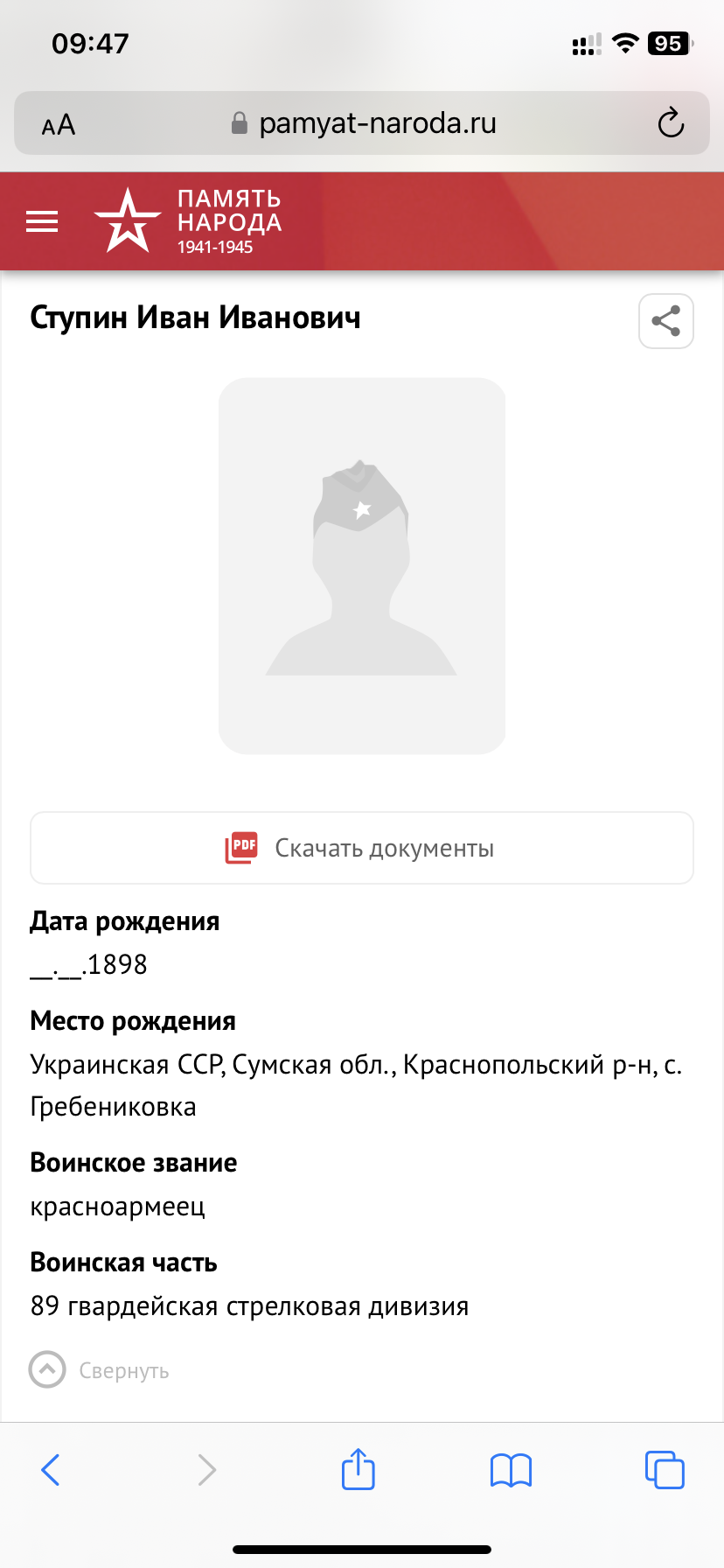Open Safari bookmarks
The image size is (724, 1568).
coord(512,1470)
